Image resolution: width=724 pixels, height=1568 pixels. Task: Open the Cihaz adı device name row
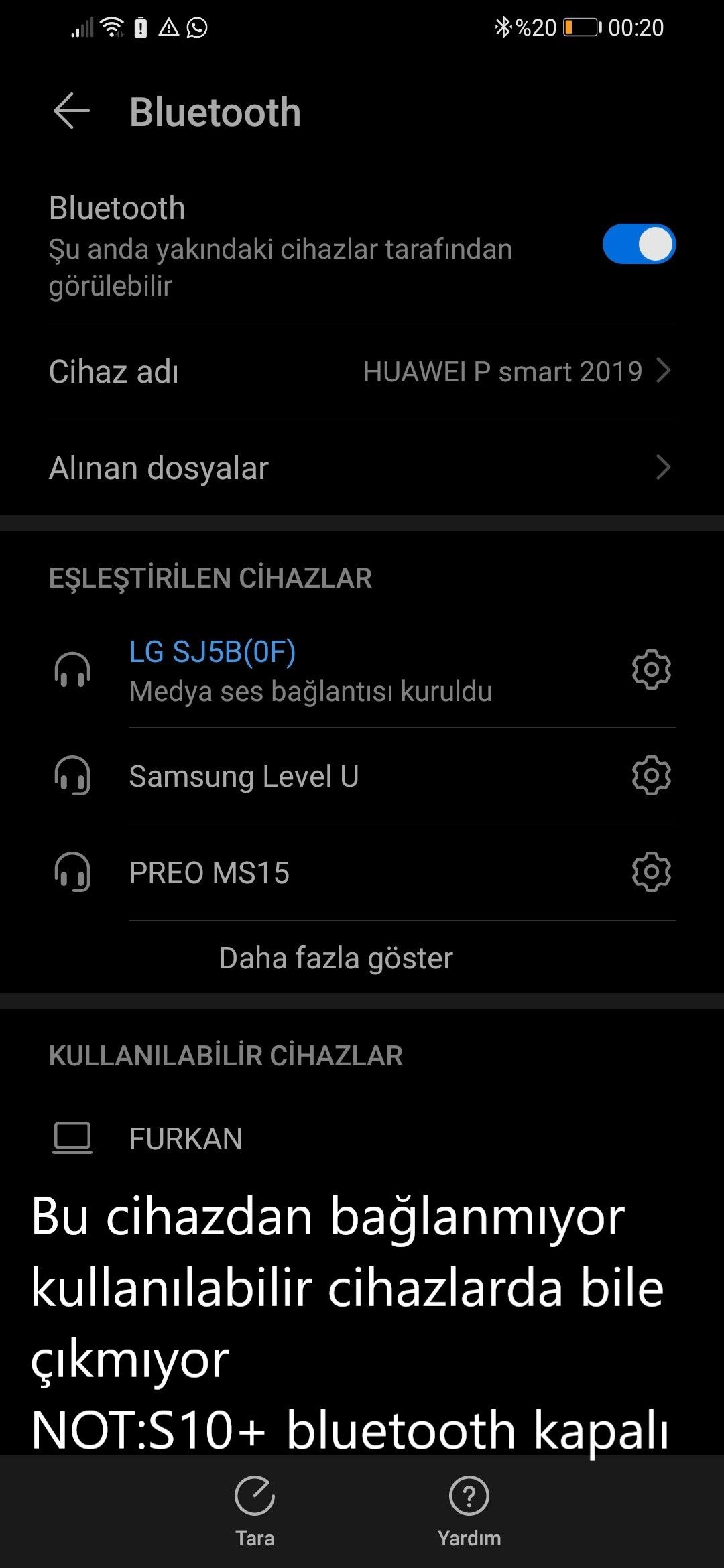coord(362,371)
